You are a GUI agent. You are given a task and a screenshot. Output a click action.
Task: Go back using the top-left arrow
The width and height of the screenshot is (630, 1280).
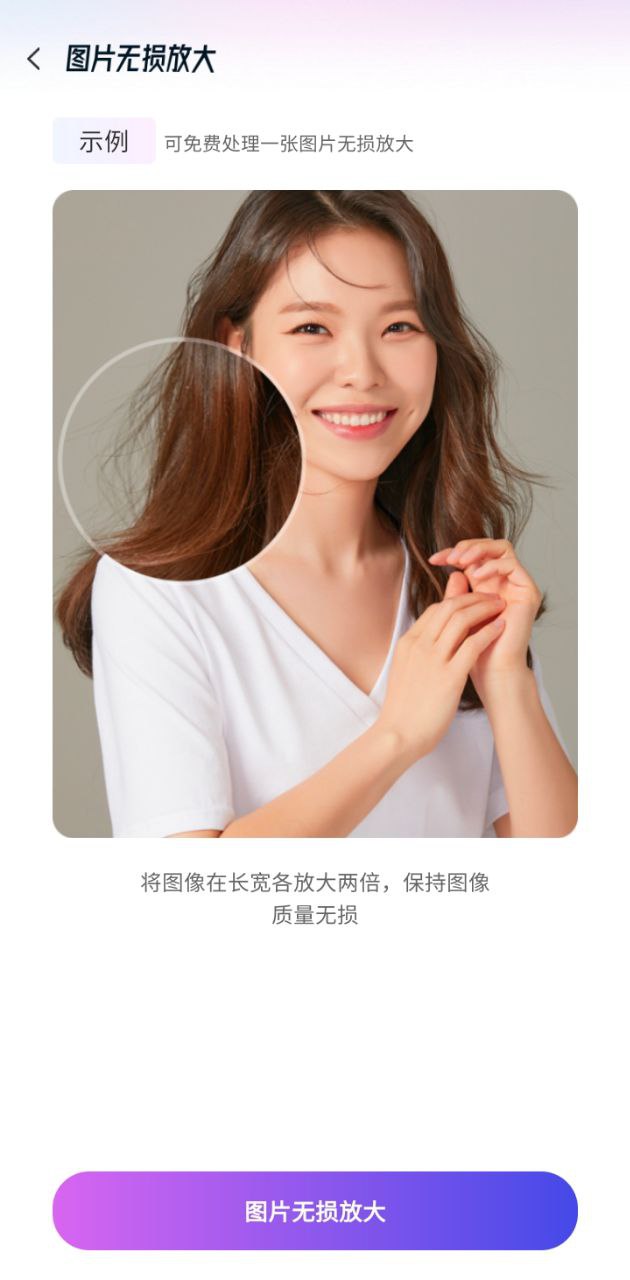[x=34, y=59]
